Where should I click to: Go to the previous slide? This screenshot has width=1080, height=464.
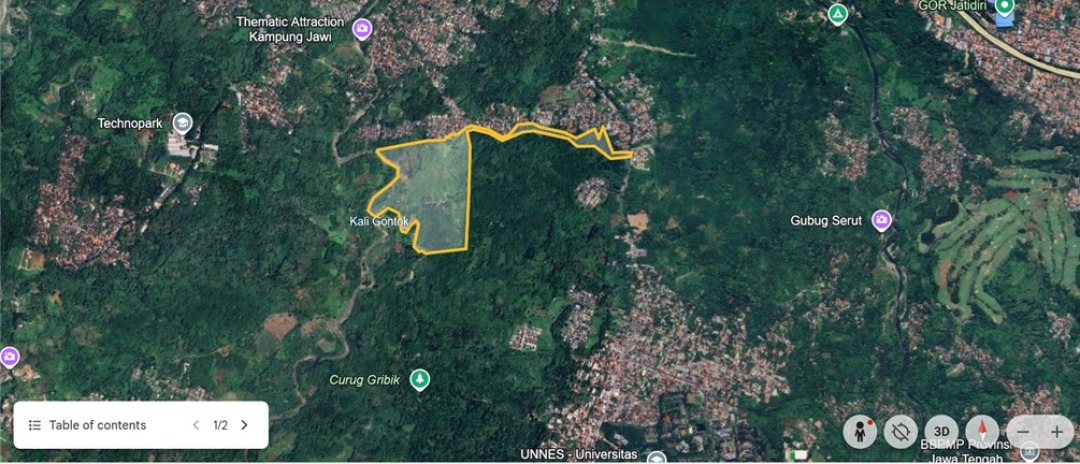196,425
